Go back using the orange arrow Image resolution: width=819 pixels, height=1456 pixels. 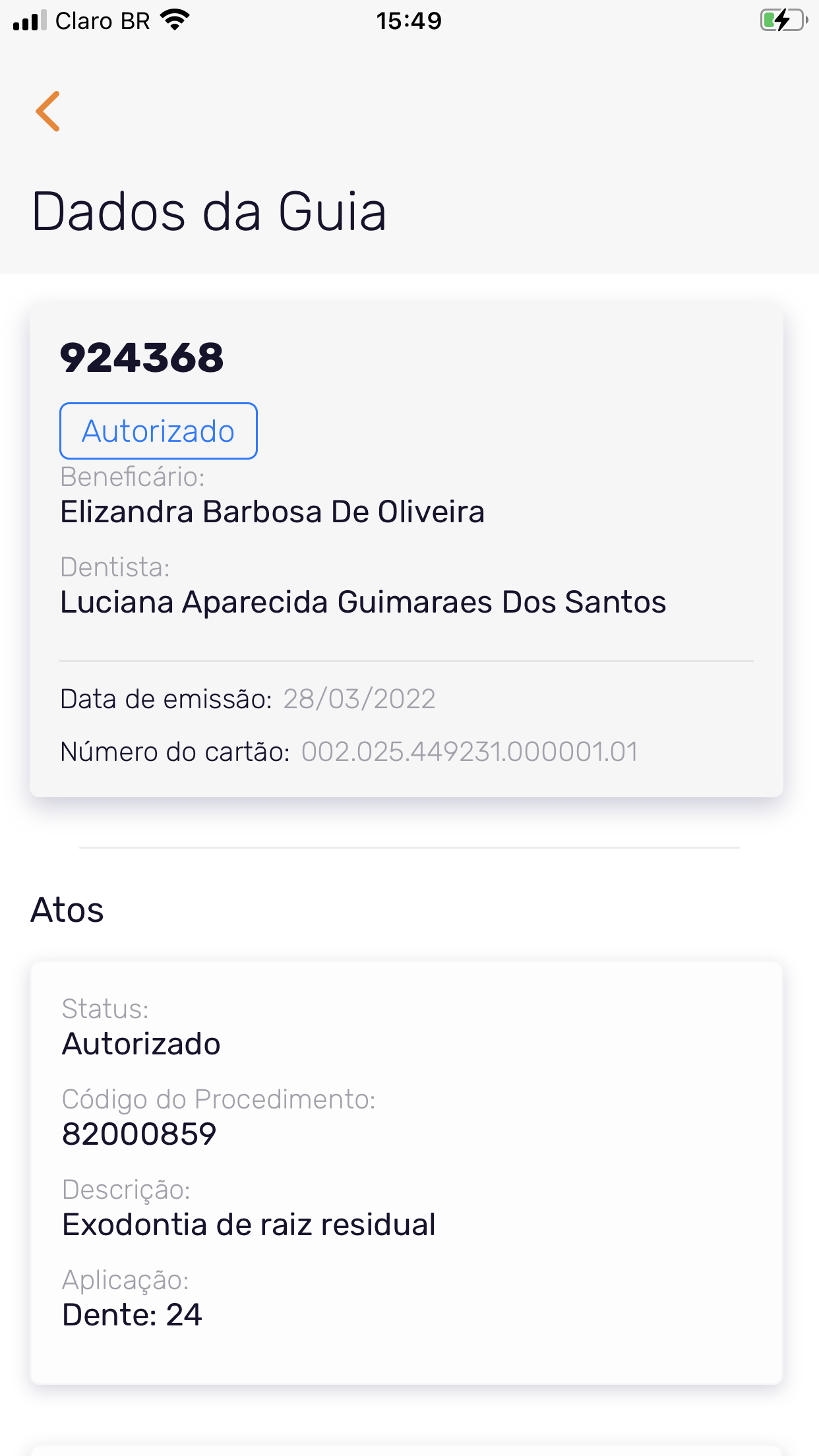[x=48, y=111]
